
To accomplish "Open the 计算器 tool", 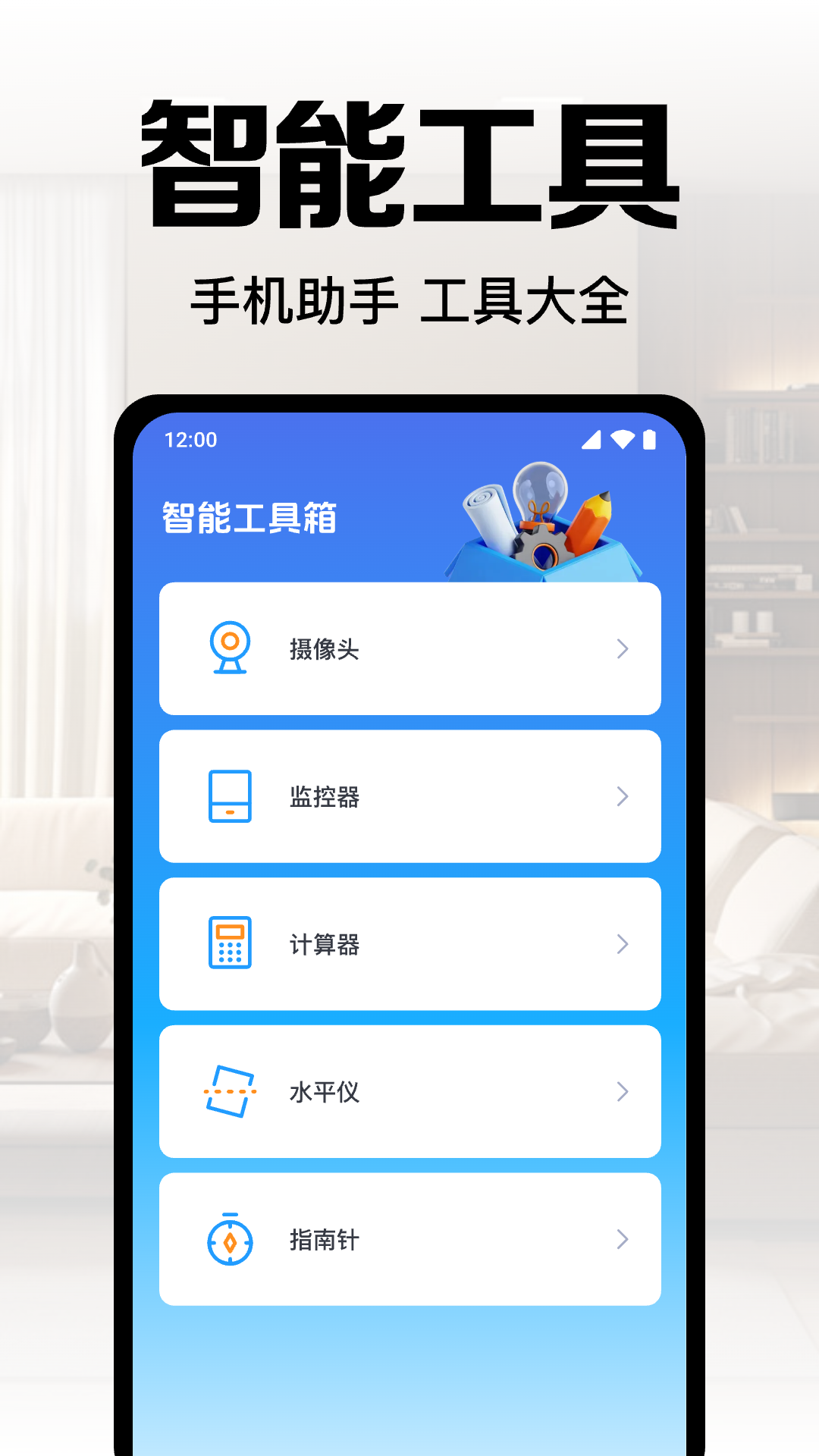I will coord(409,944).
